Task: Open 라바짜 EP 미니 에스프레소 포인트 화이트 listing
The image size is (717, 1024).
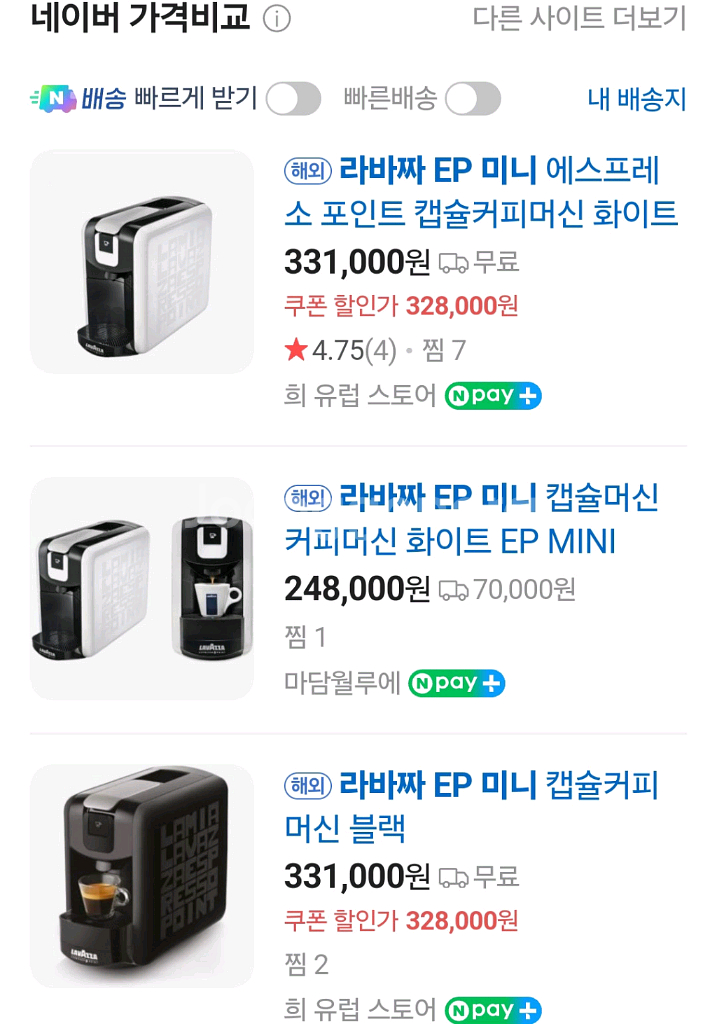Action: tap(481, 192)
